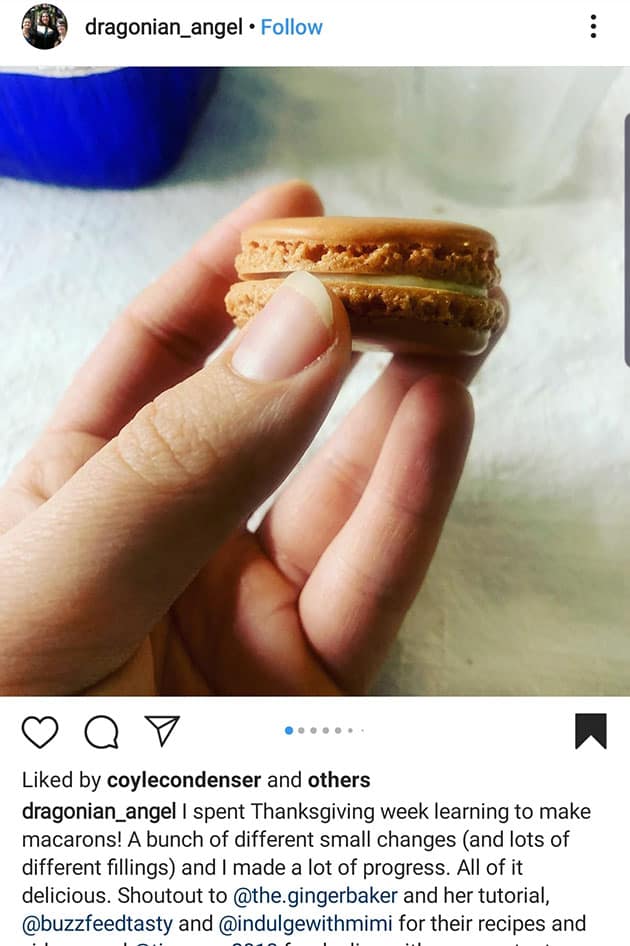Open the post overflow menu
630x946 pixels.
click(593, 27)
